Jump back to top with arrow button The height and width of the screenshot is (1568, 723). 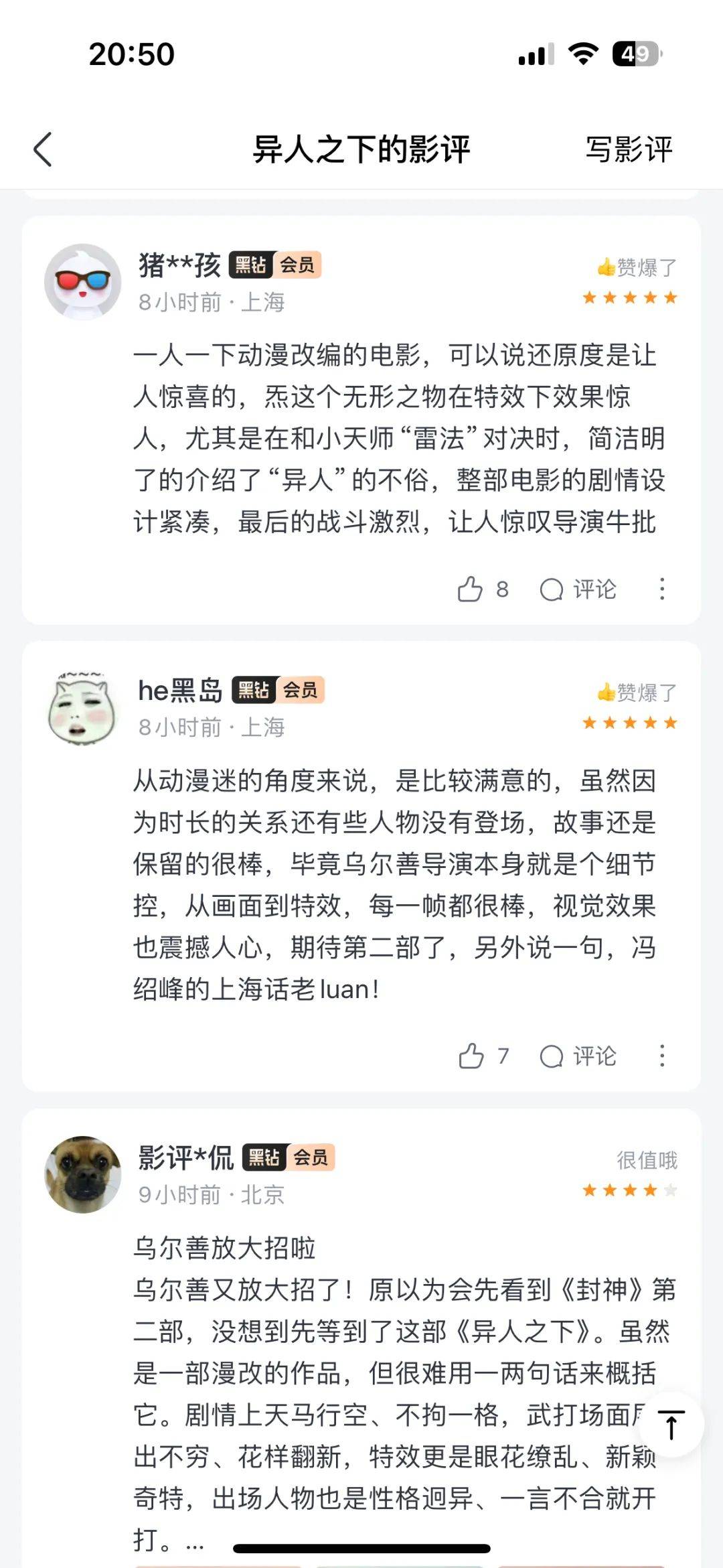tap(671, 1424)
